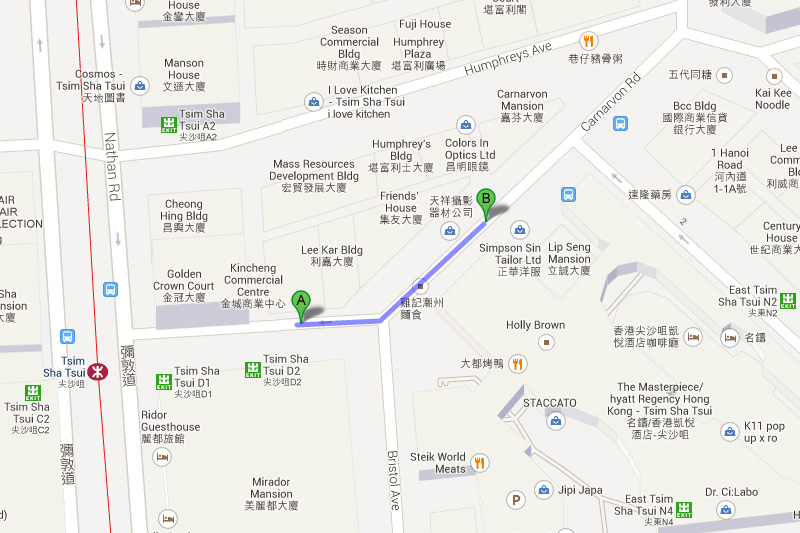The height and width of the screenshot is (533, 800).
Task: Select the Tsim Sha Tsui MTR station icon
Action: pos(98,372)
